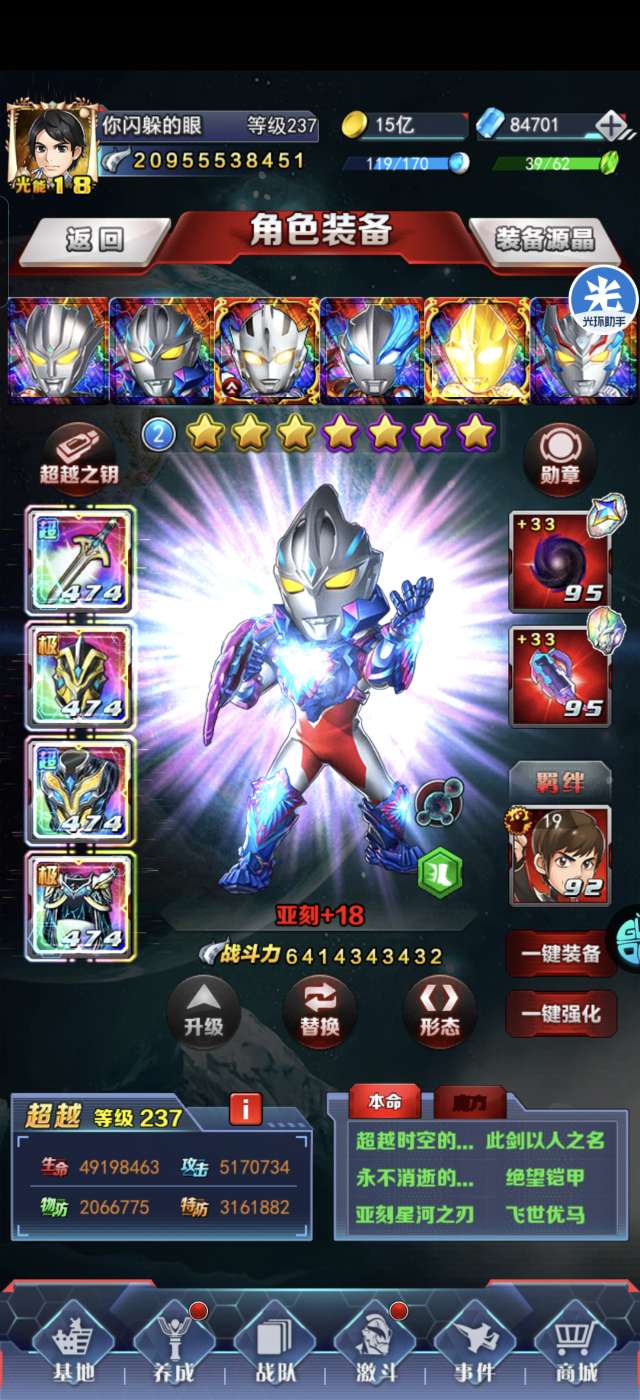The width and height of the screenshot is (640, 1400).
Task: Use 一键装备 auto-equip
Action: 560,953
